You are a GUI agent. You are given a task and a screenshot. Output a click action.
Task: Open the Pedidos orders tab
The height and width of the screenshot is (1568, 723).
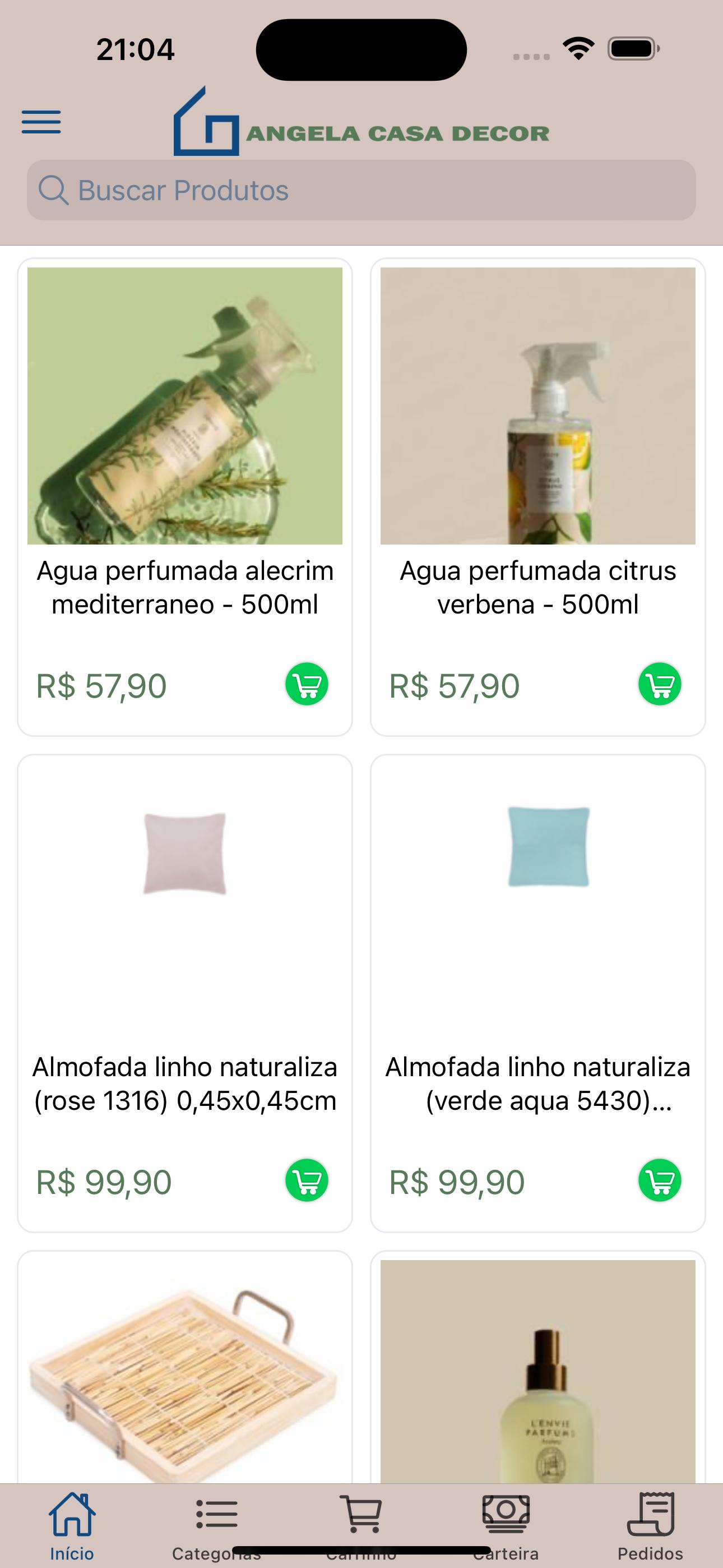[x=651, y=1527]
